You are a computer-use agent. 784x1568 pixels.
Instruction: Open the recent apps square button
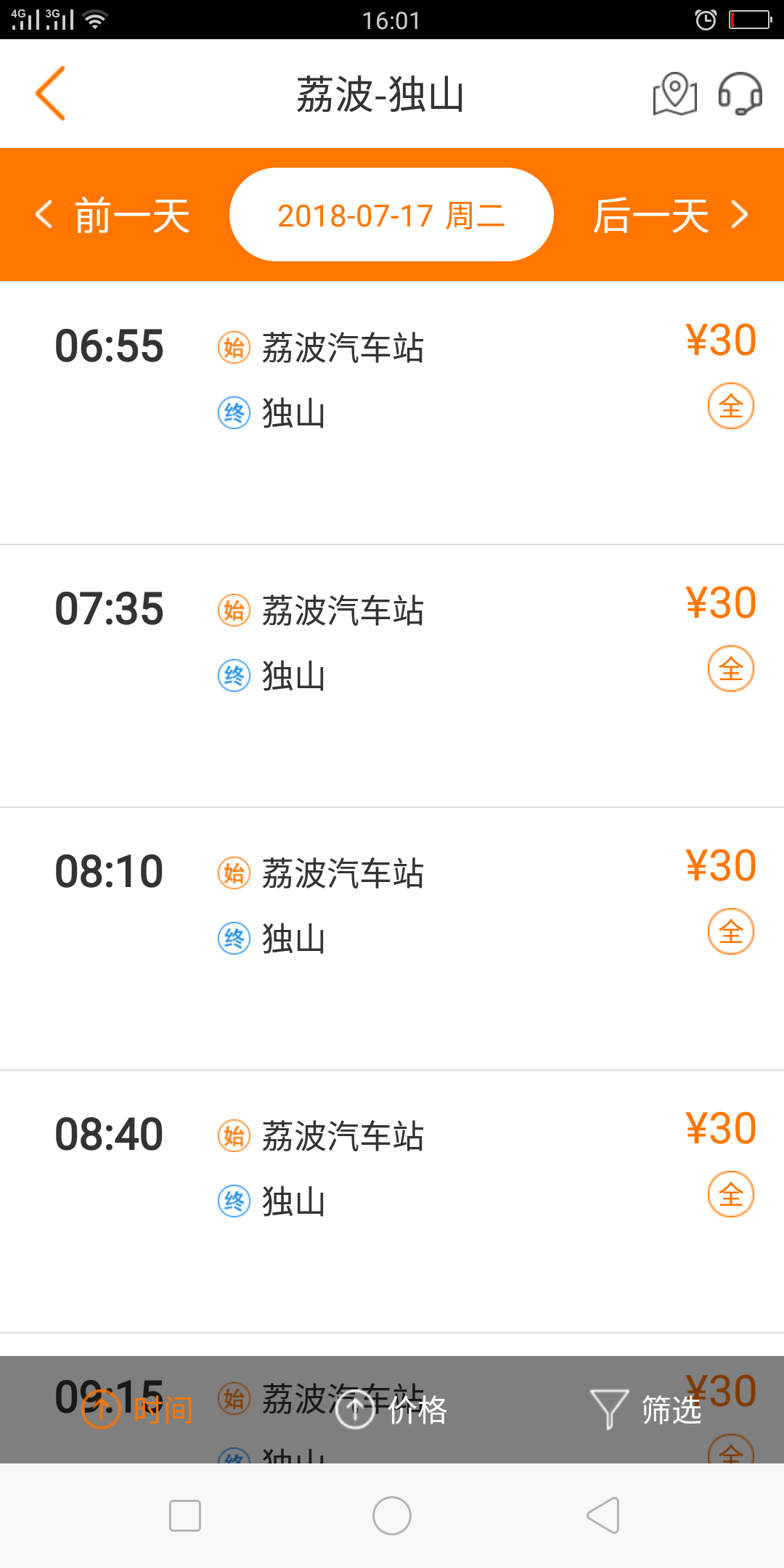point(185,1516)
